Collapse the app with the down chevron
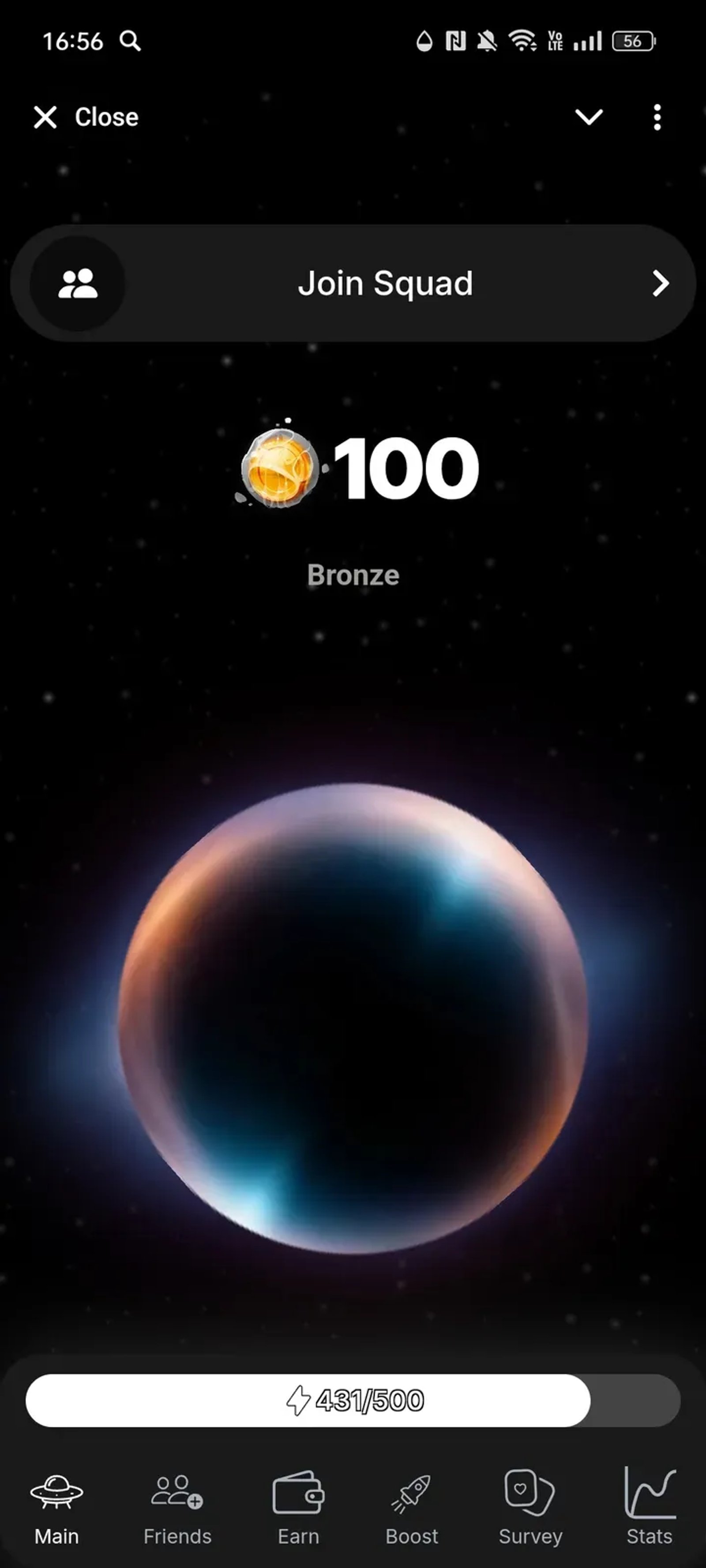 589,117
